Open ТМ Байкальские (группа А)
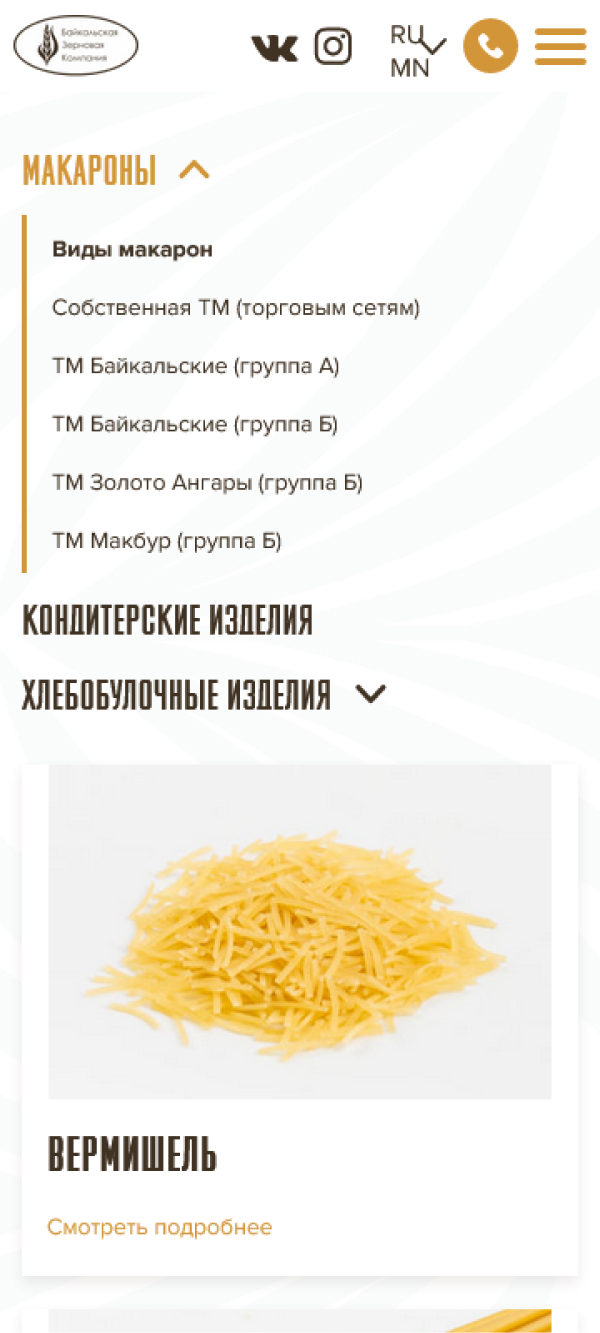 pyautogui.click(x=196, y=366)
